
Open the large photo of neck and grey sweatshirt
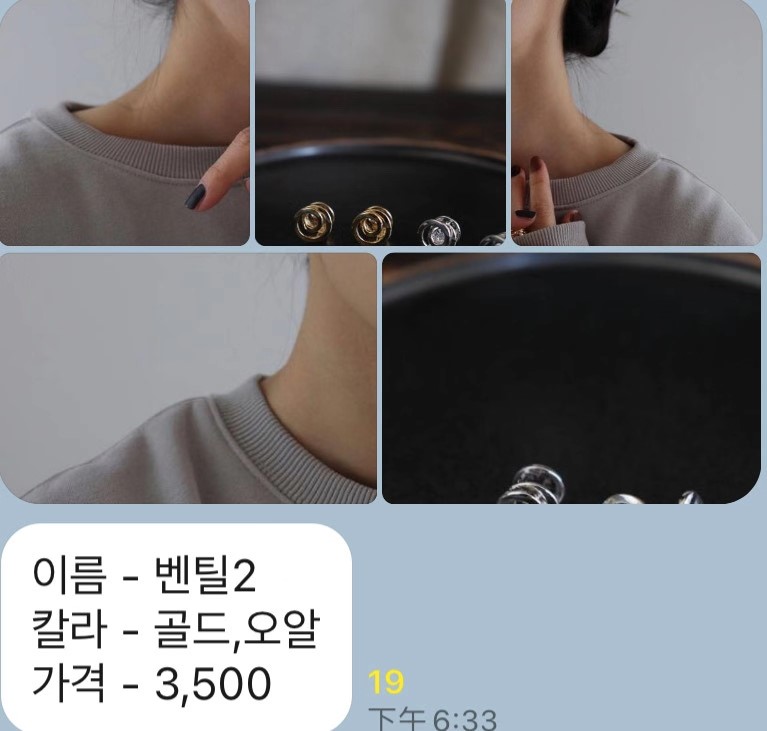point(188,378)
